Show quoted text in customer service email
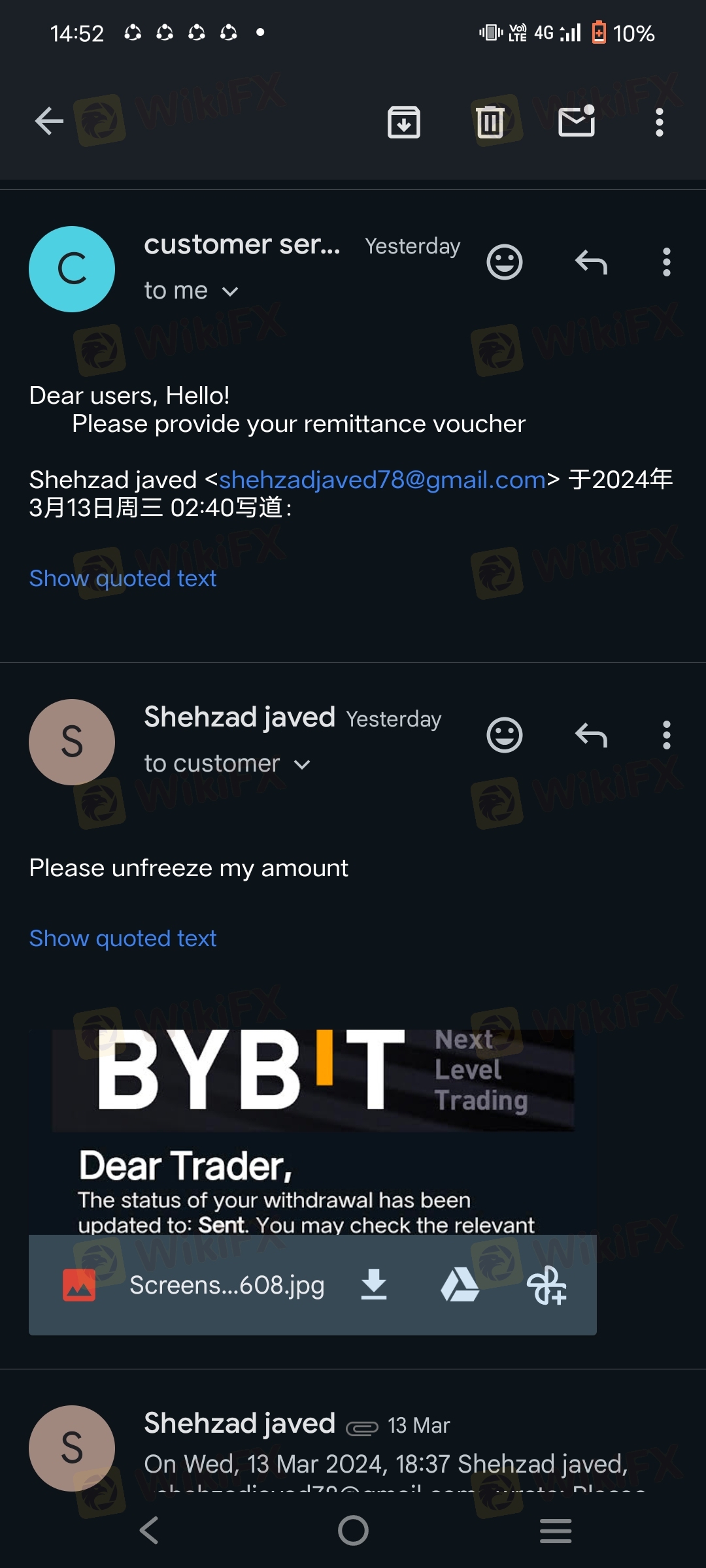 click(123, 578)
